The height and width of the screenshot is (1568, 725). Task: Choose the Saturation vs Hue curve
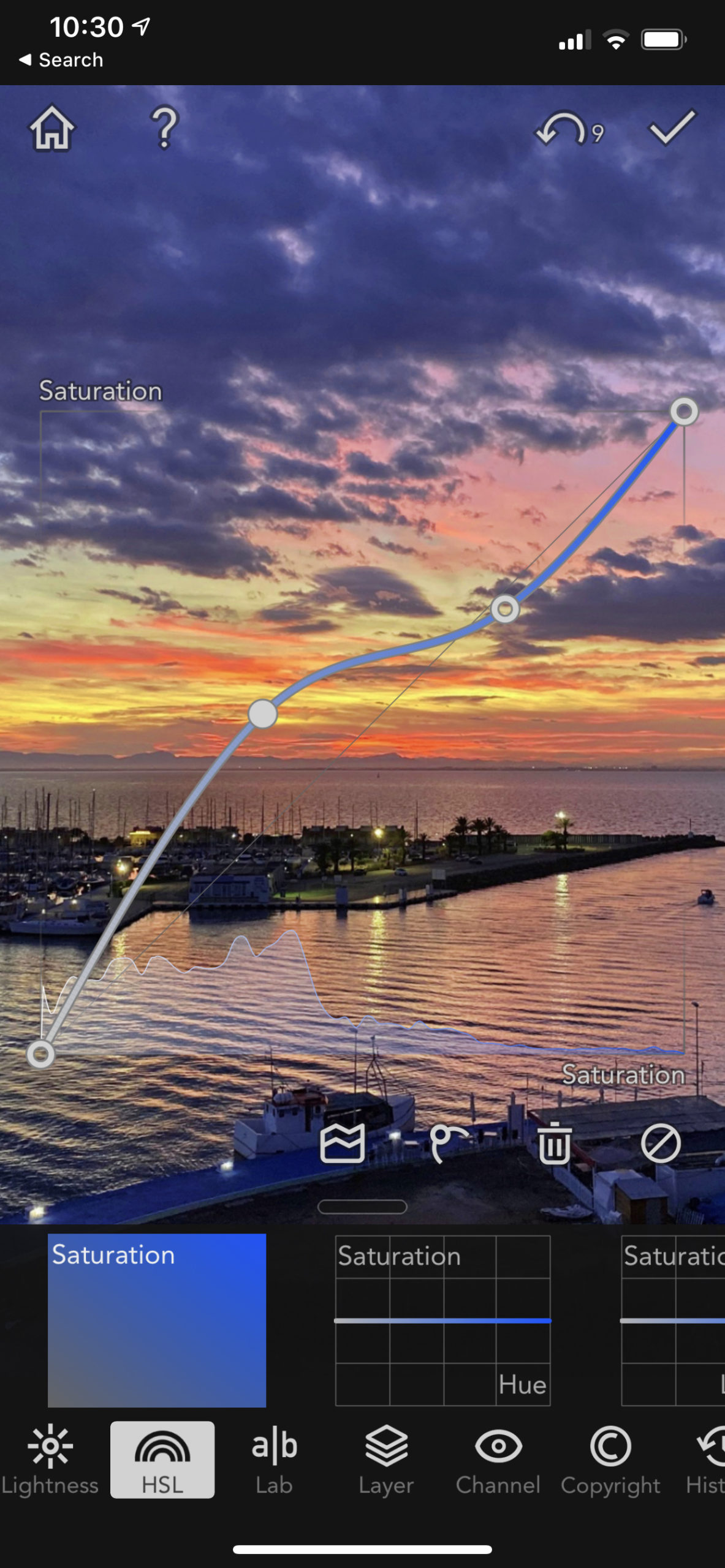(442, 1320)
